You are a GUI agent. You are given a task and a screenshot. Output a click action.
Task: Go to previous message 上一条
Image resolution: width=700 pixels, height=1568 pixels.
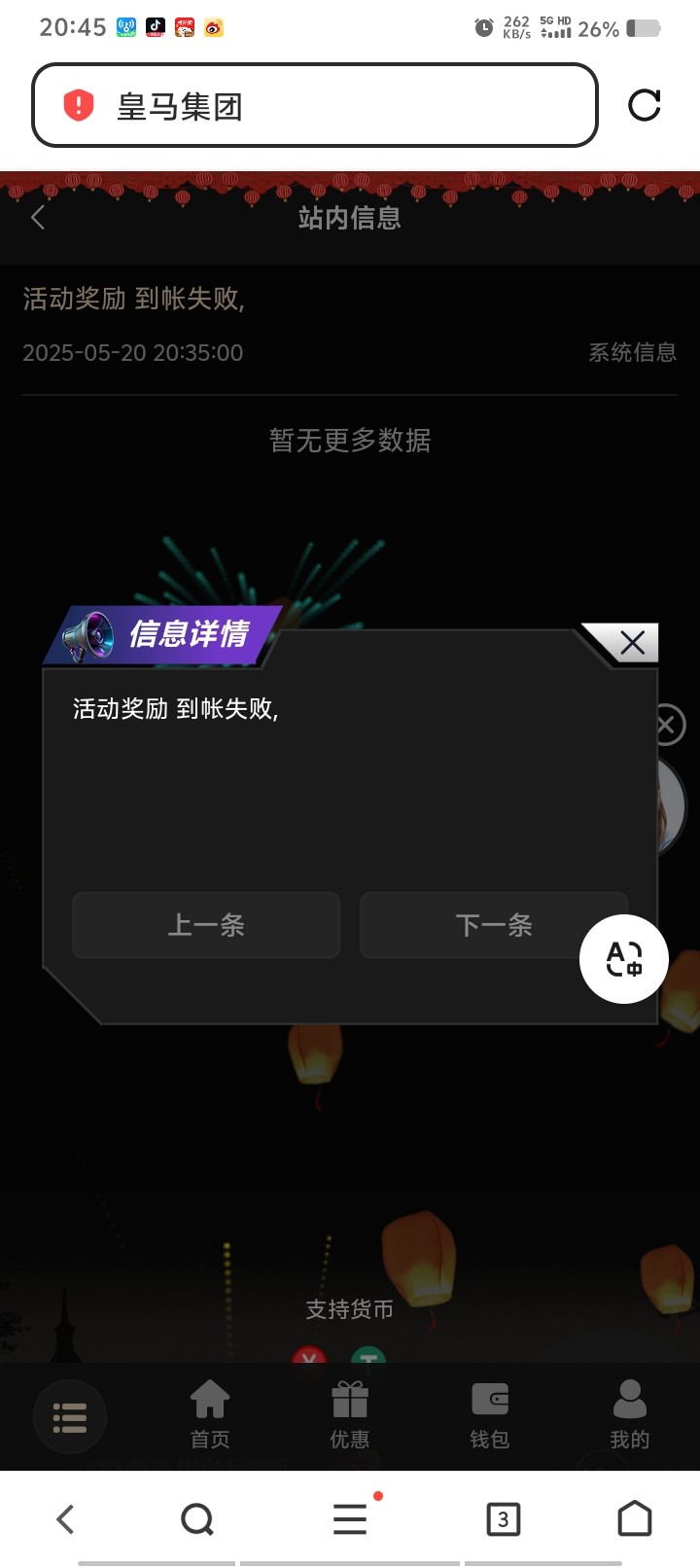point(206,925)
